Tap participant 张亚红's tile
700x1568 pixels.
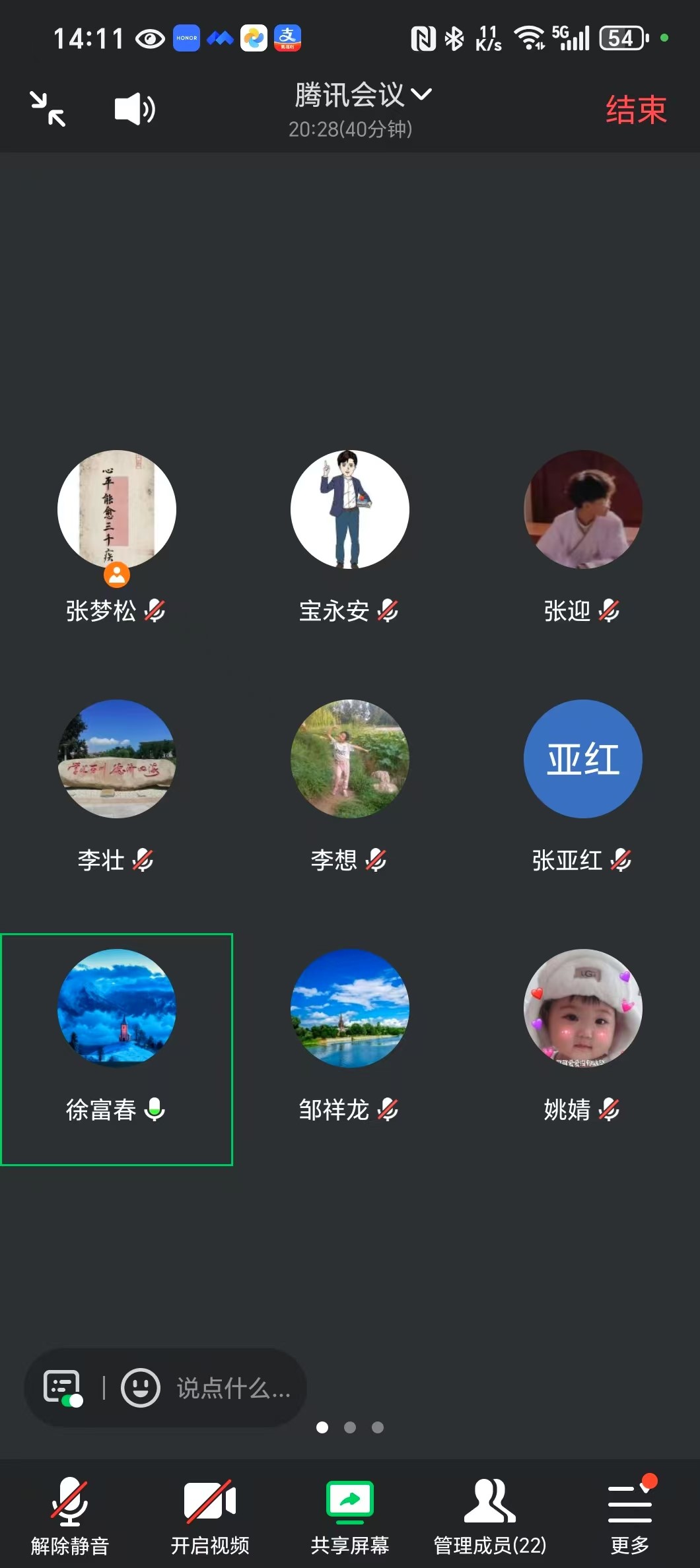582,759
